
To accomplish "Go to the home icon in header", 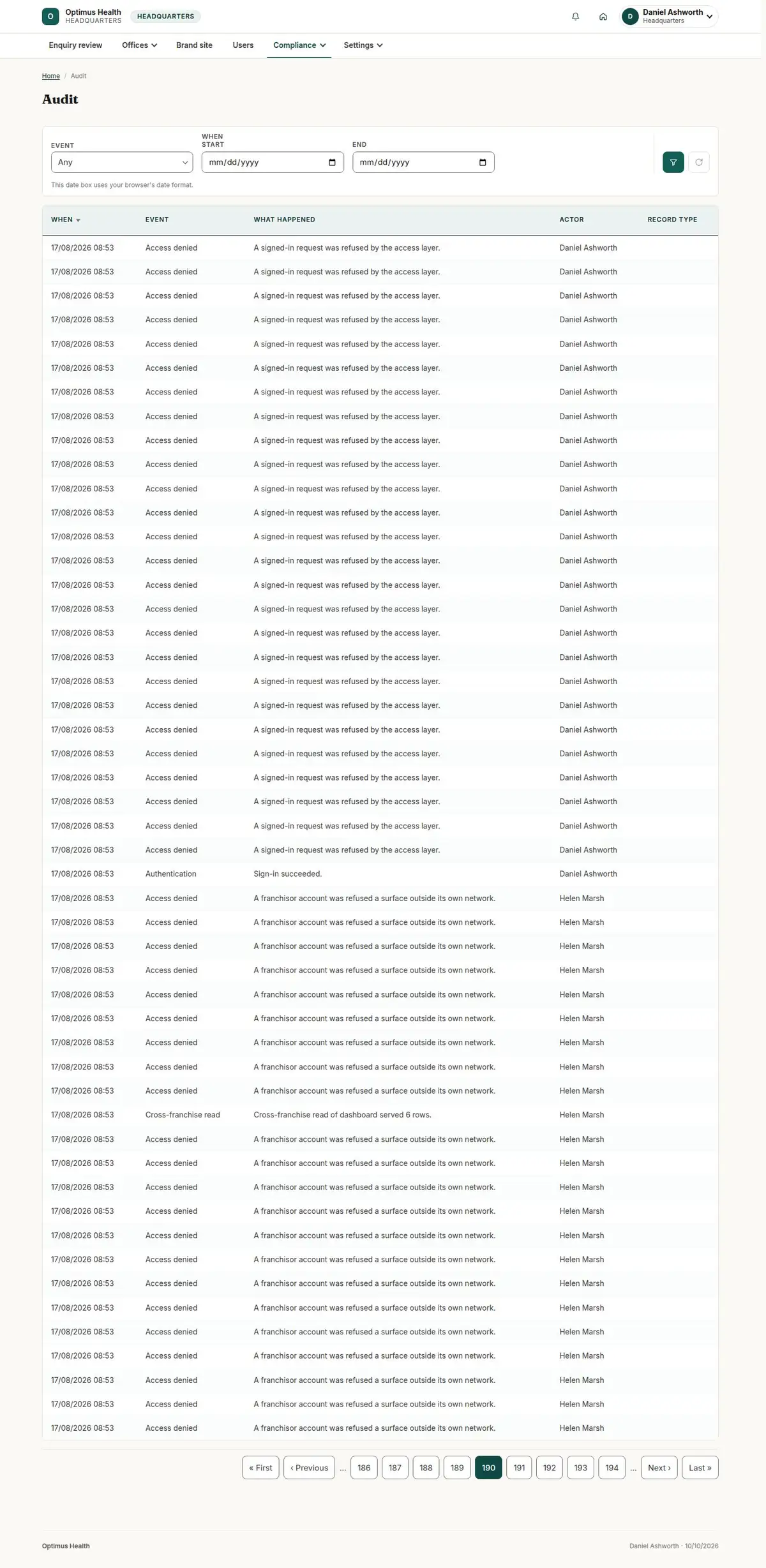I will pyautogui.click(x=603, y=17).
